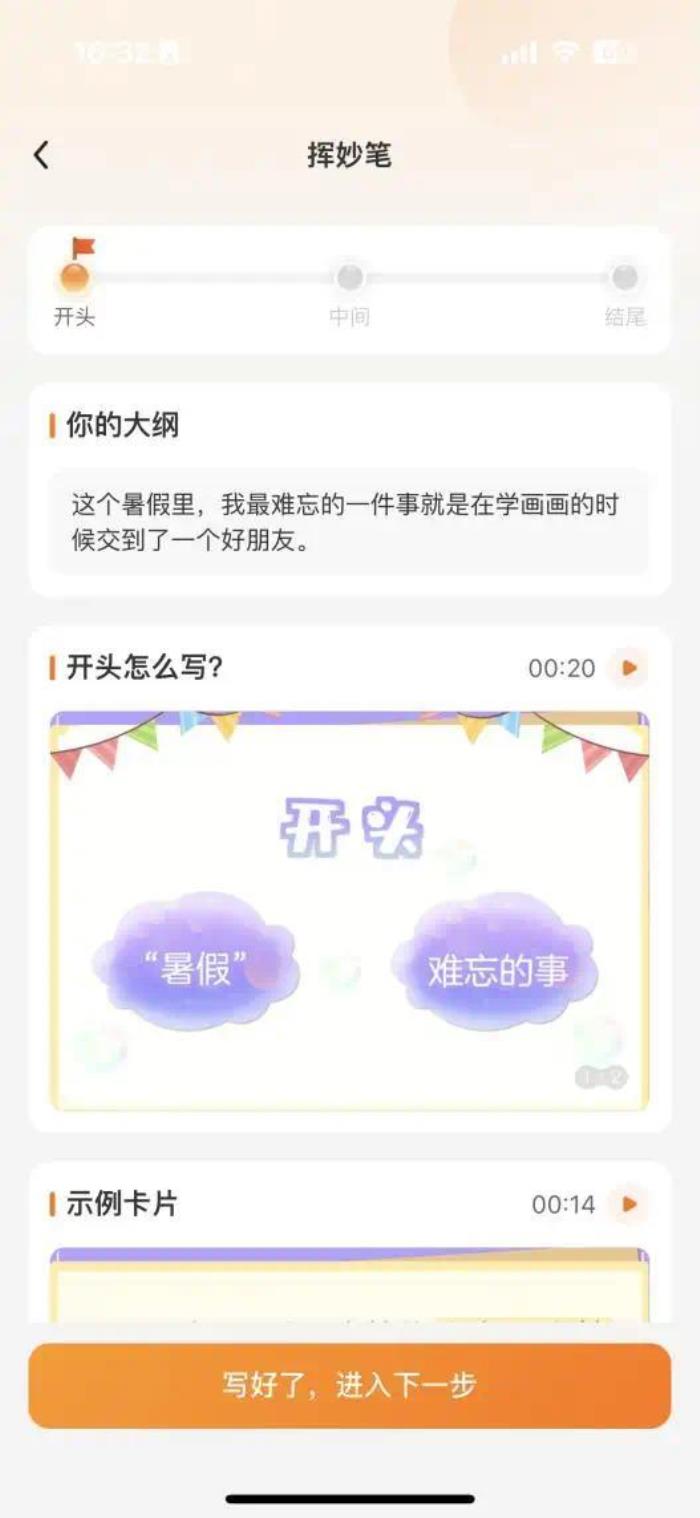Play the 开头怎么写 audio clip

pos(628,668)
